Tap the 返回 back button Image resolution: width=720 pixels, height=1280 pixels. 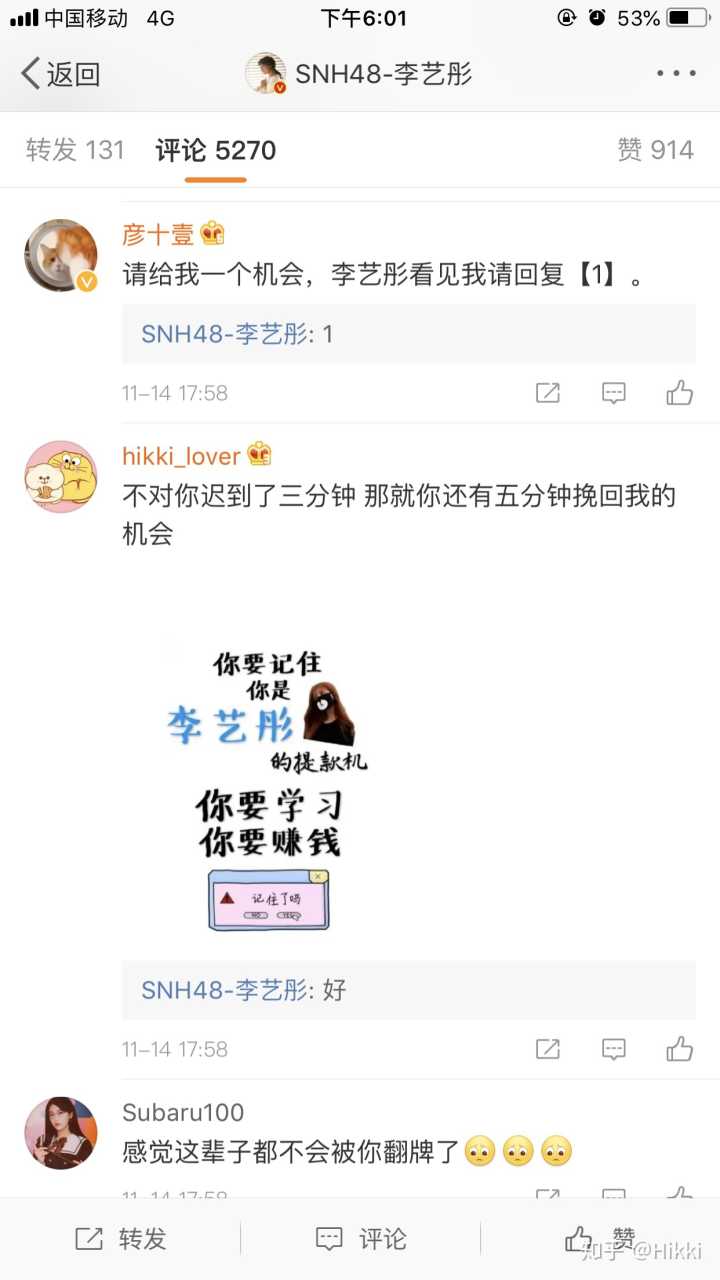click(61, 74)
